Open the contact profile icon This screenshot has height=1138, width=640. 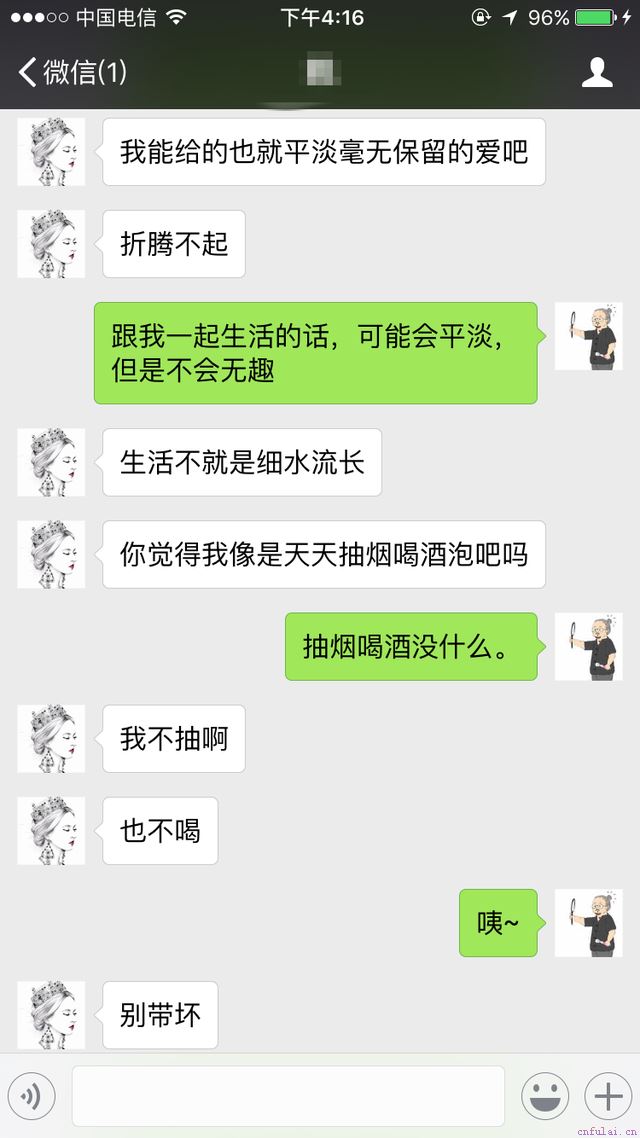(x=597, y=72)
